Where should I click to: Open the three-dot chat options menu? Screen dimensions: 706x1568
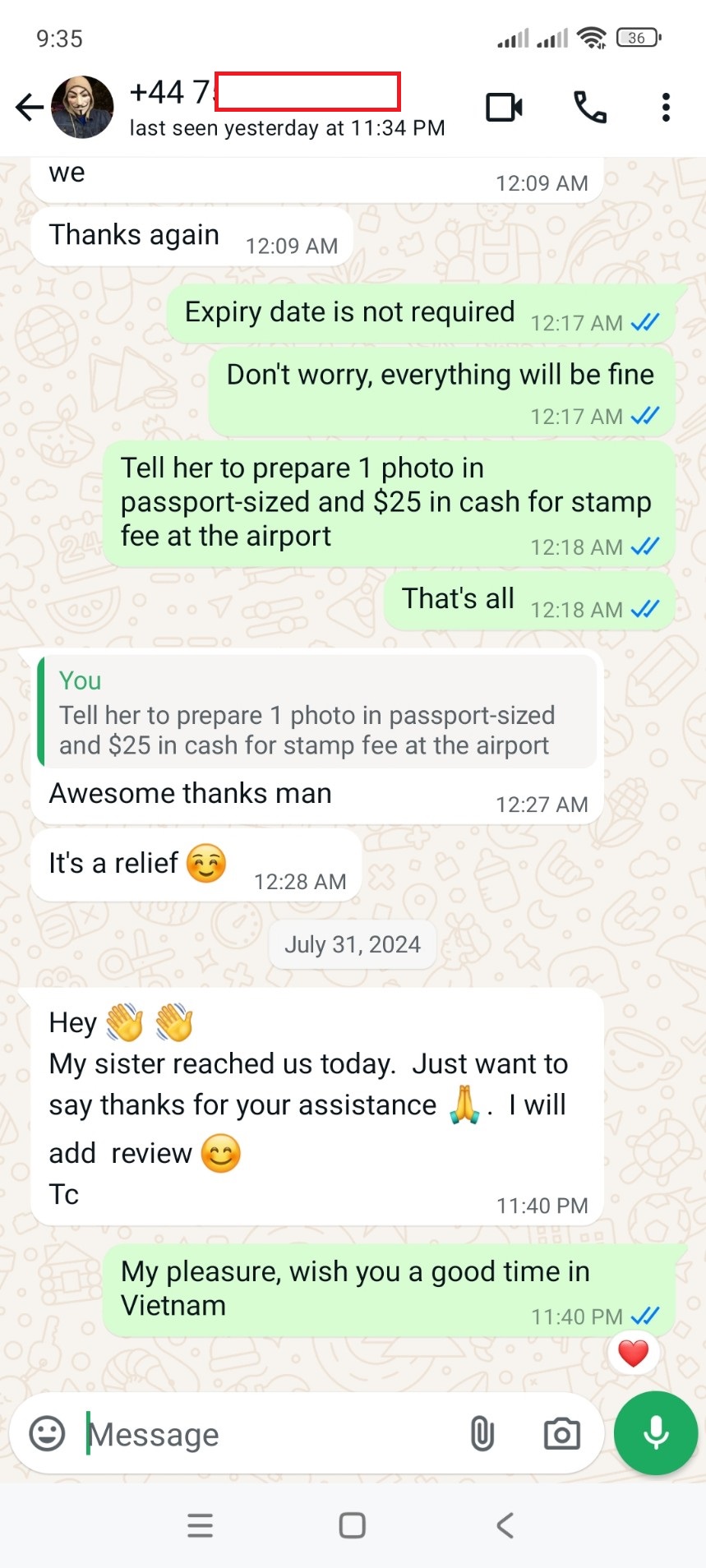tap(666, 107)
